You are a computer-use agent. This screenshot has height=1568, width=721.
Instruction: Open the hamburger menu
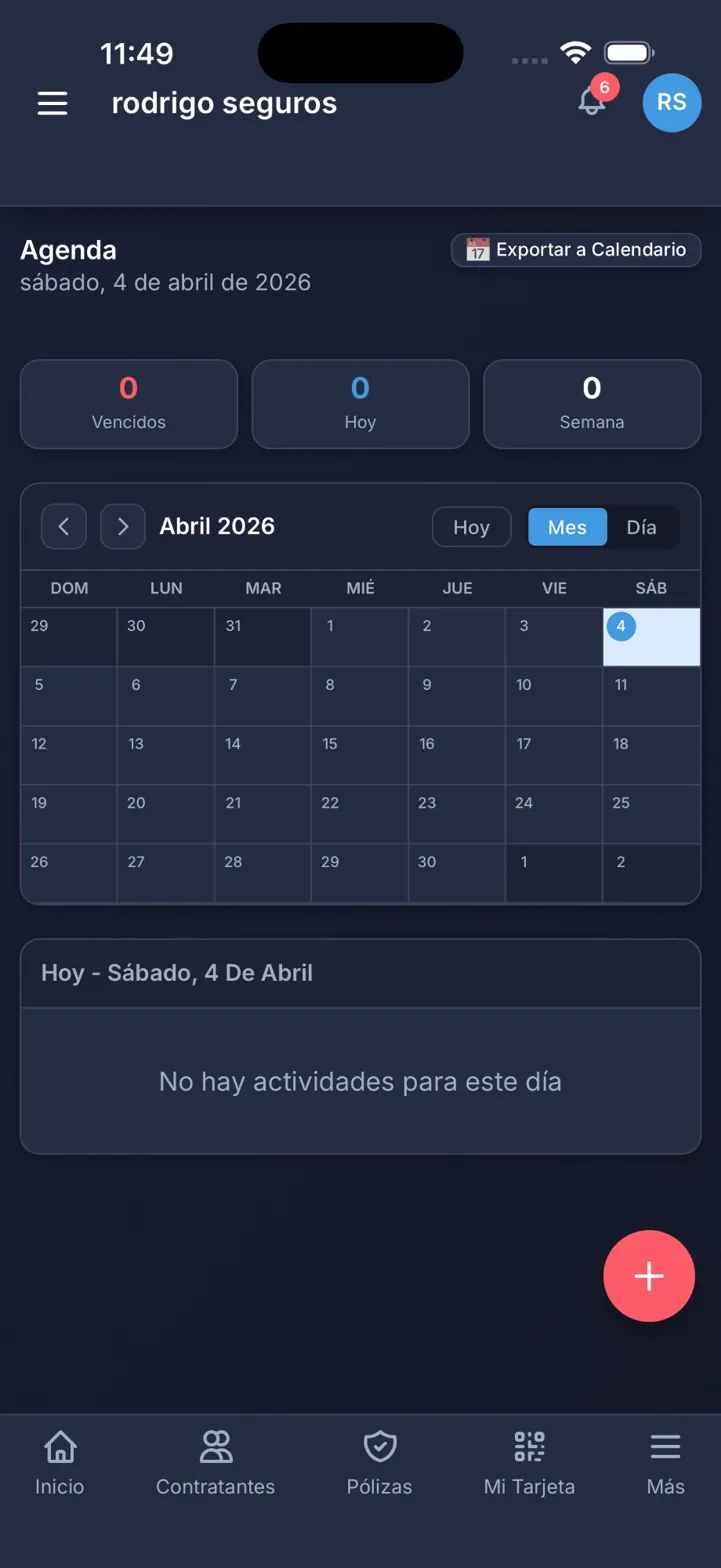pos(52,103)
